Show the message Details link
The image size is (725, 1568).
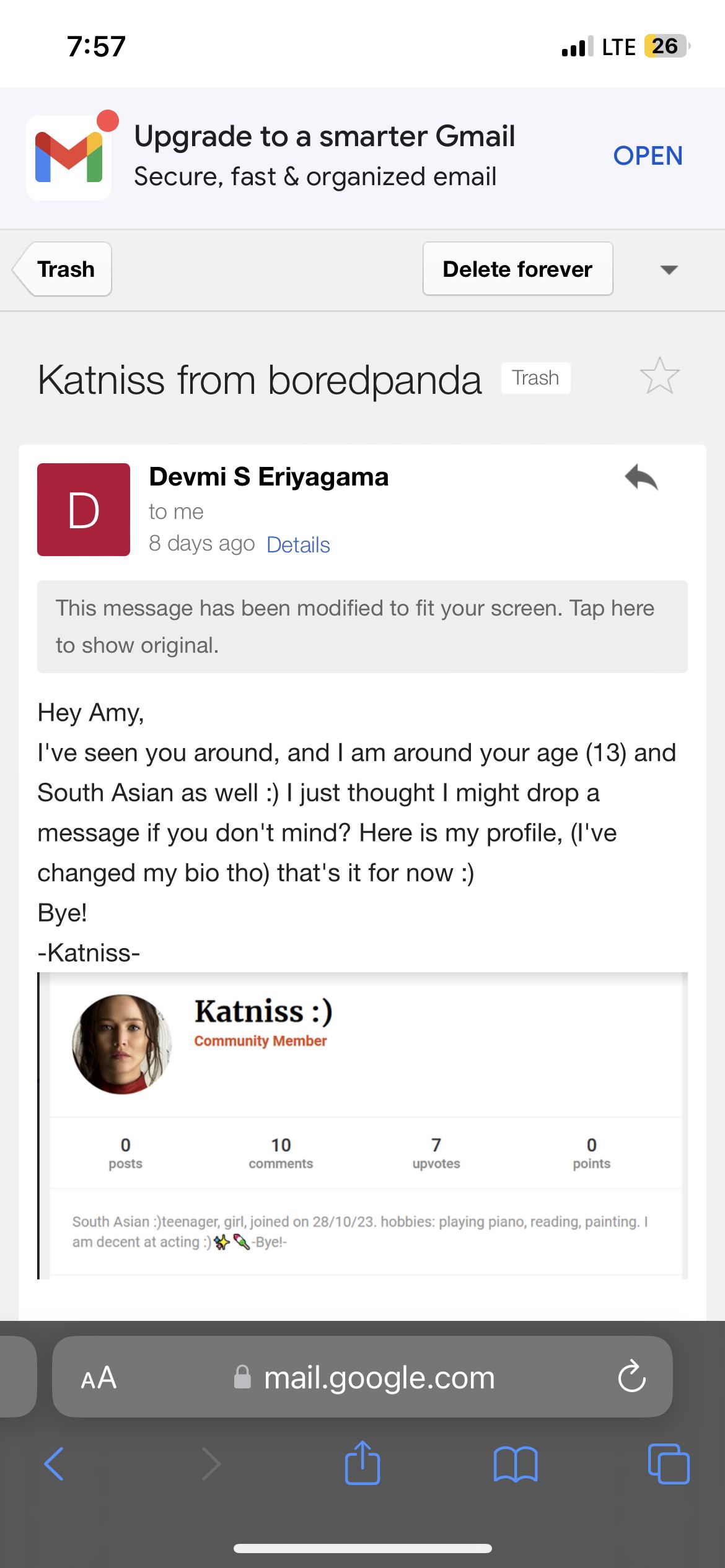298,545
